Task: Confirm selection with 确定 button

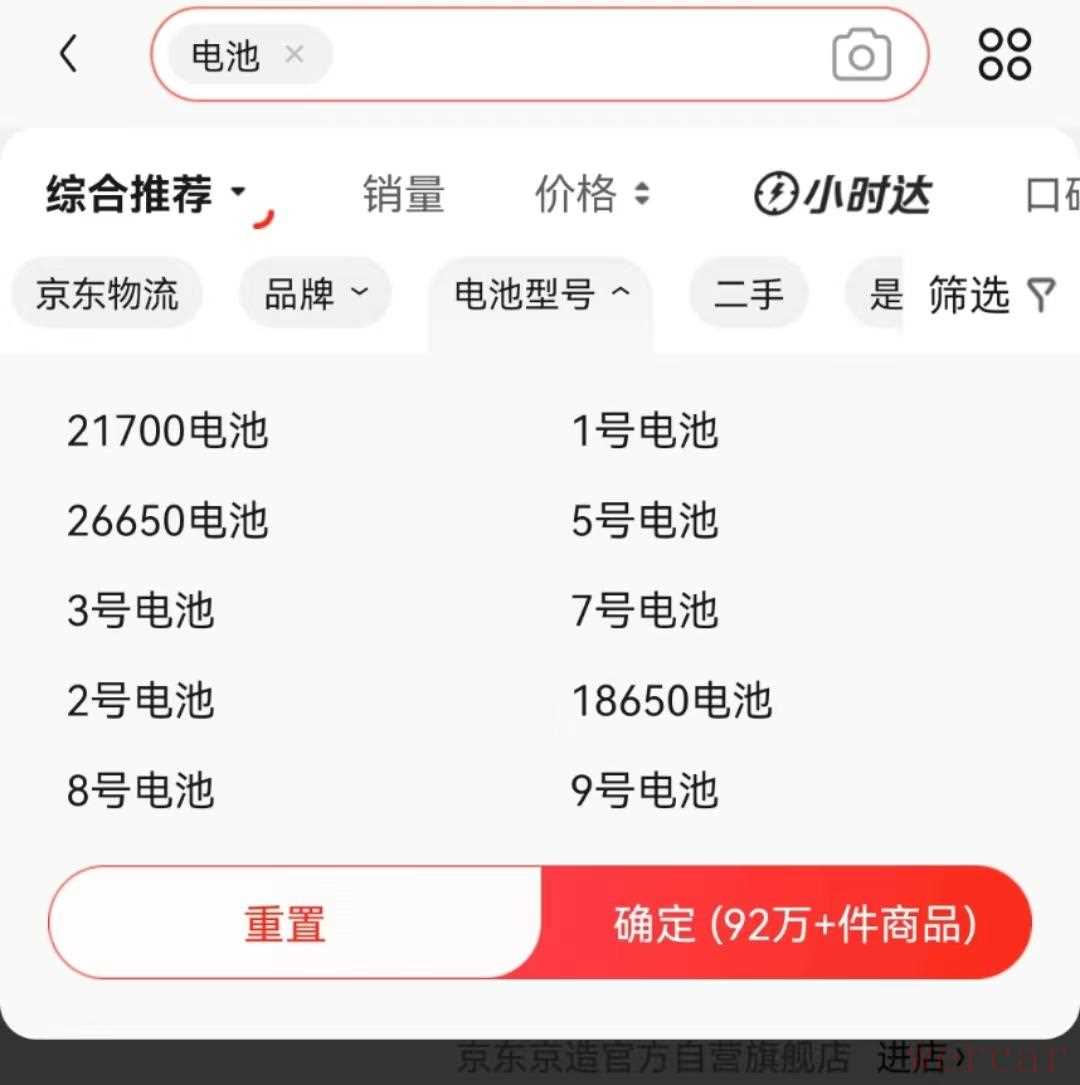Action: [794, 924]
